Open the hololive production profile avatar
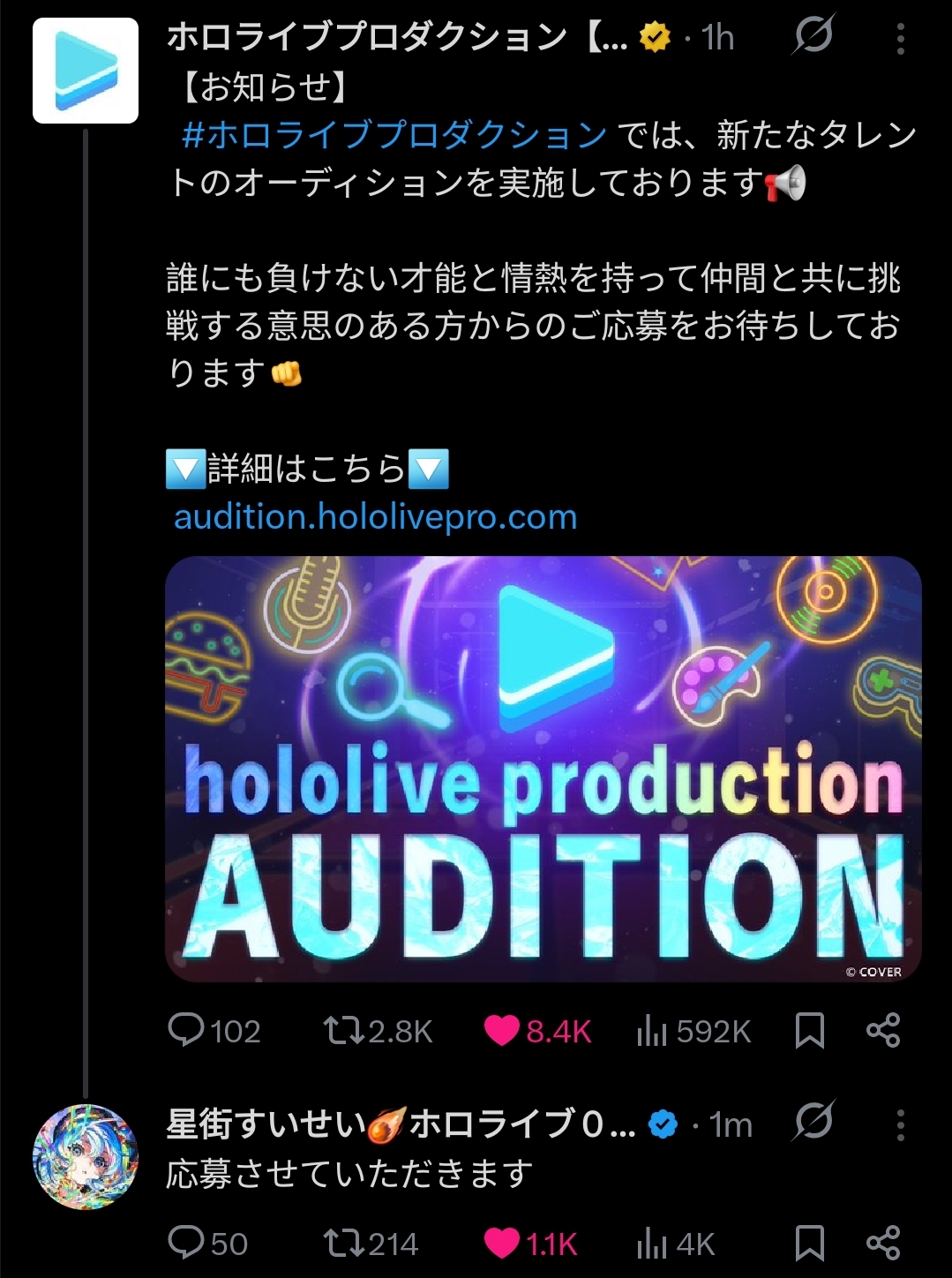Viewport: 952px width, 1278px height. tap(86, 71)
